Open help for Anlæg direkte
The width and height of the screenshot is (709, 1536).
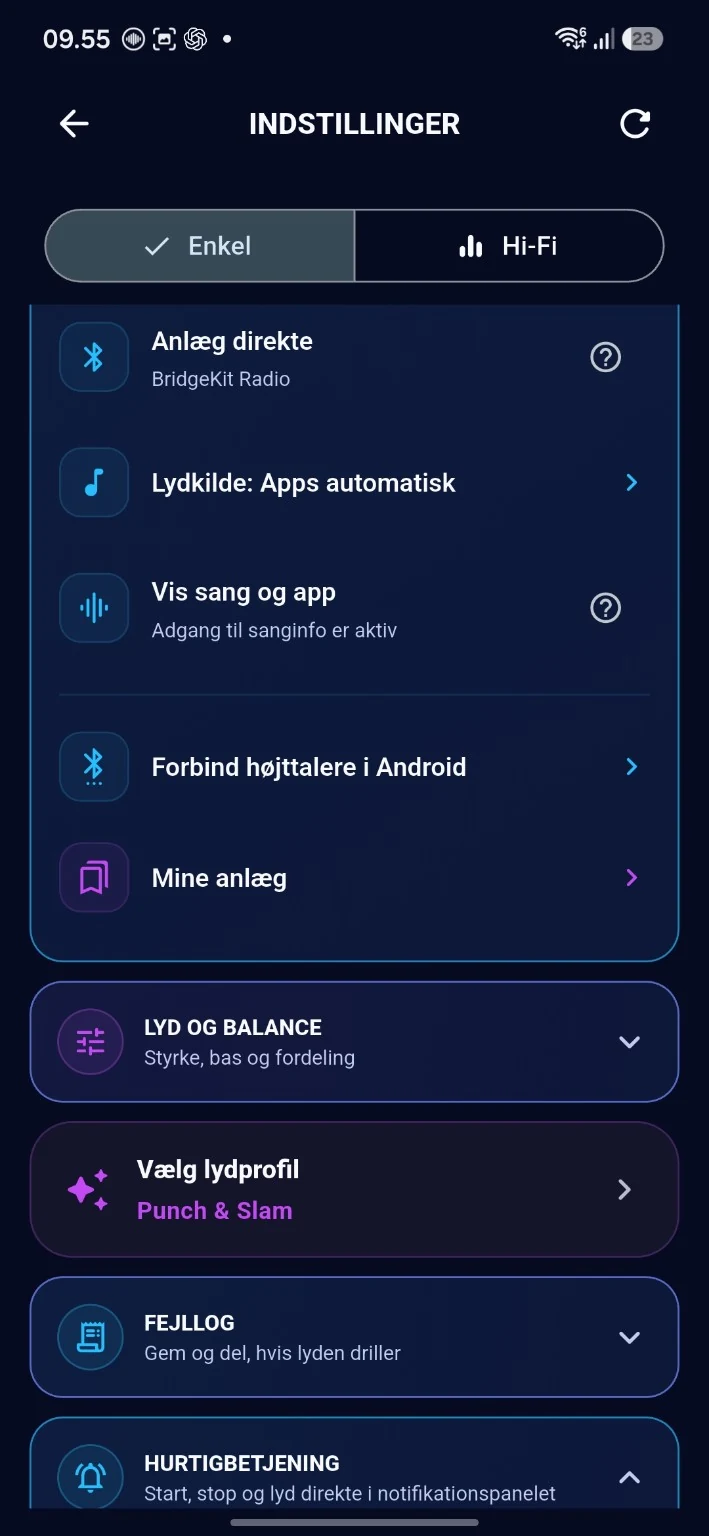[x=606, y=357]
